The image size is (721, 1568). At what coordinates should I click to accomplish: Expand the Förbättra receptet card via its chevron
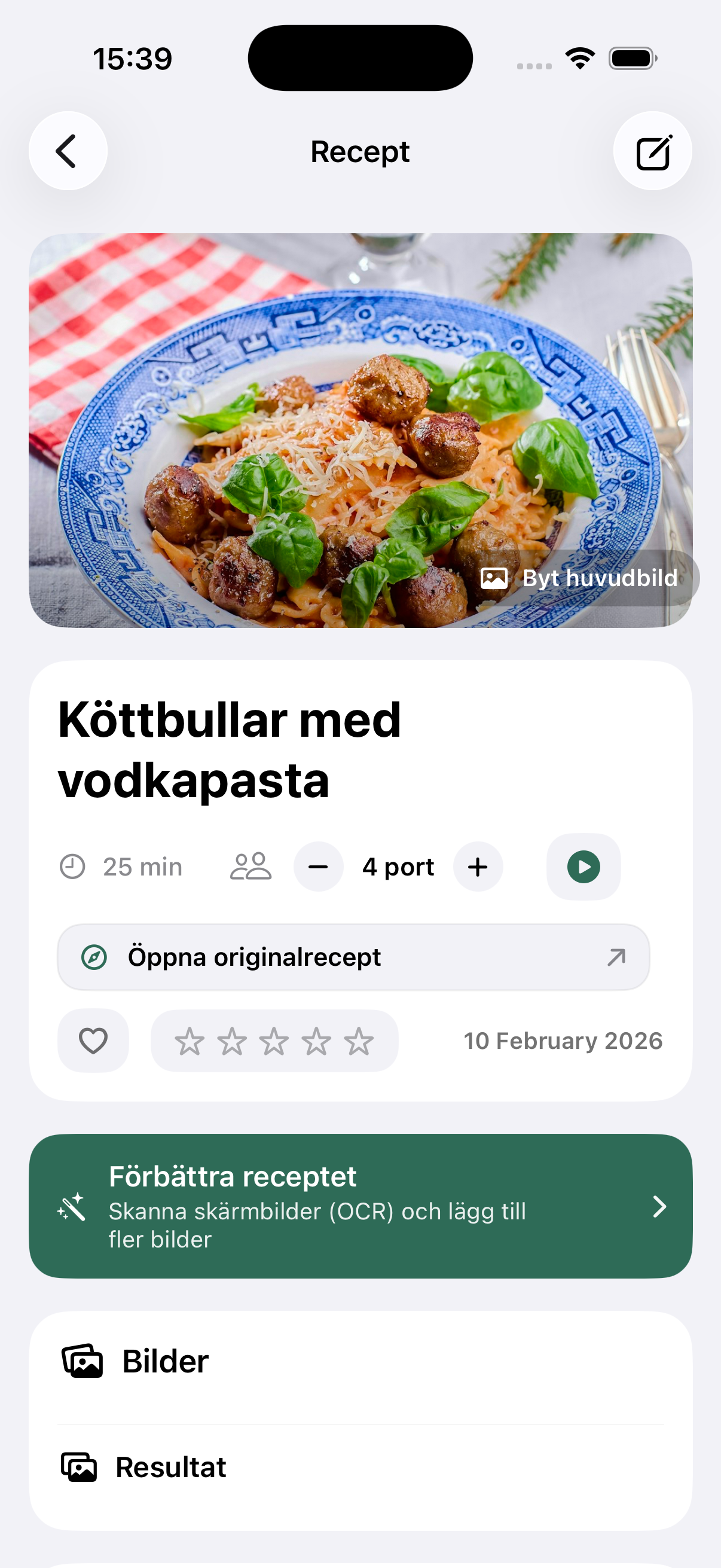[x=660, y=1207]
